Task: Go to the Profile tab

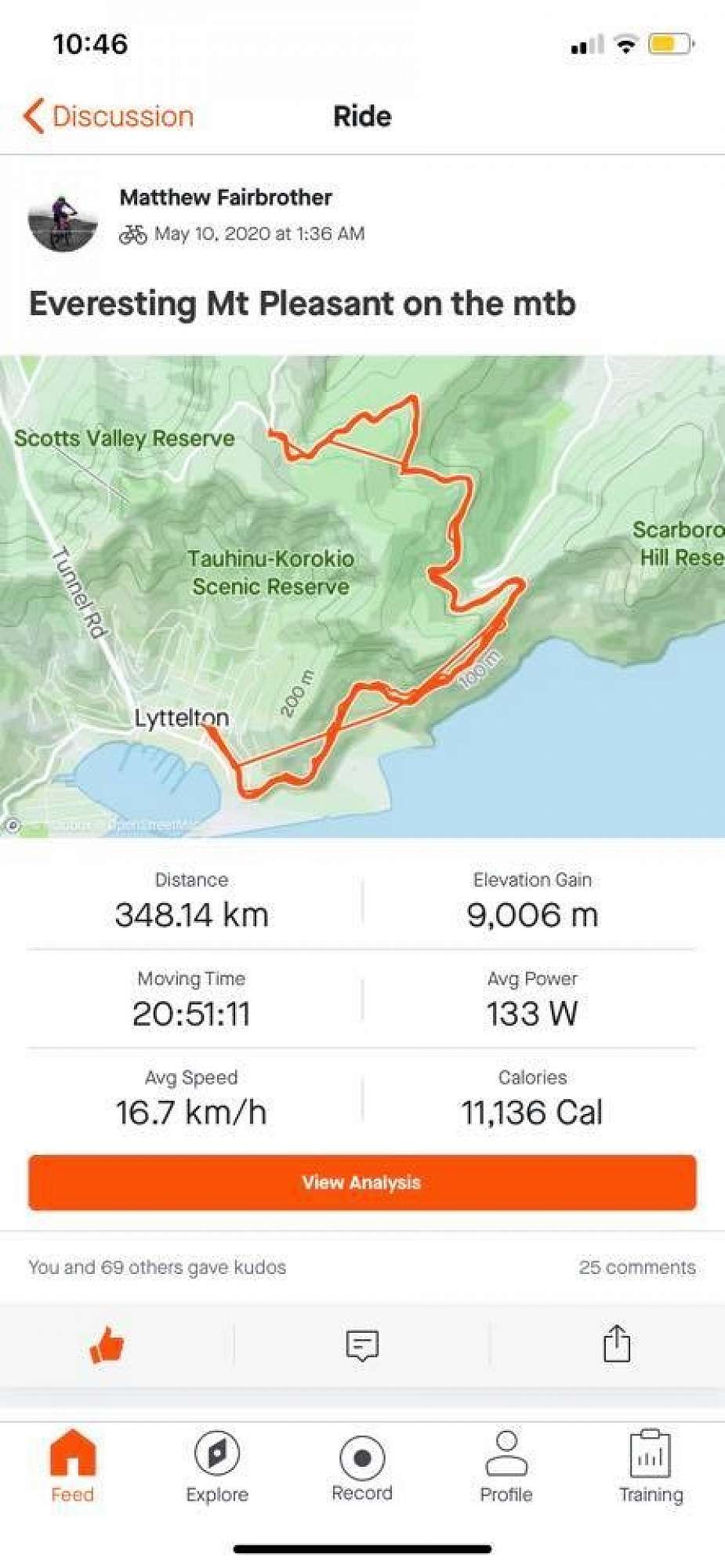Action: tap(506, 1465)
